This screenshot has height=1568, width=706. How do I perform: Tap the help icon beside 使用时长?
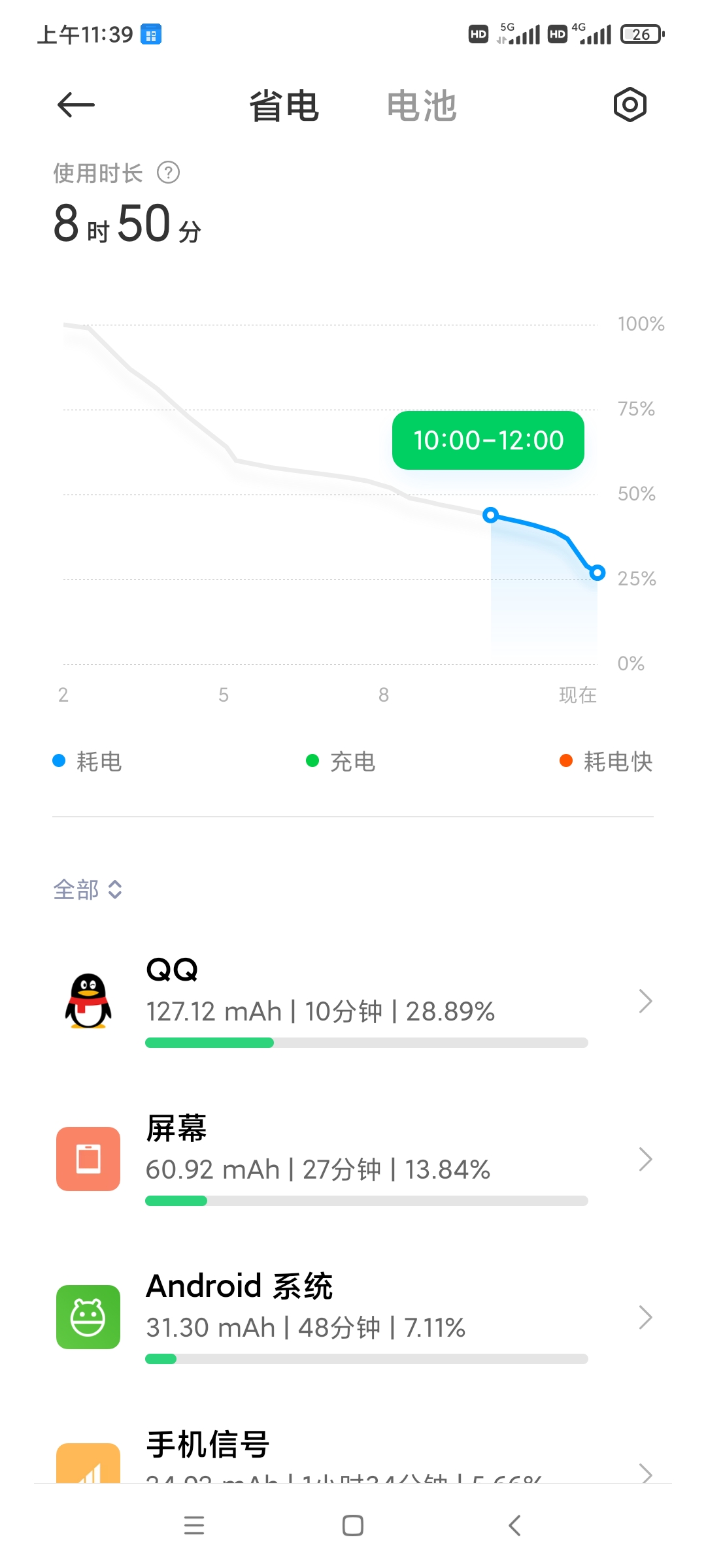(169, 173)
